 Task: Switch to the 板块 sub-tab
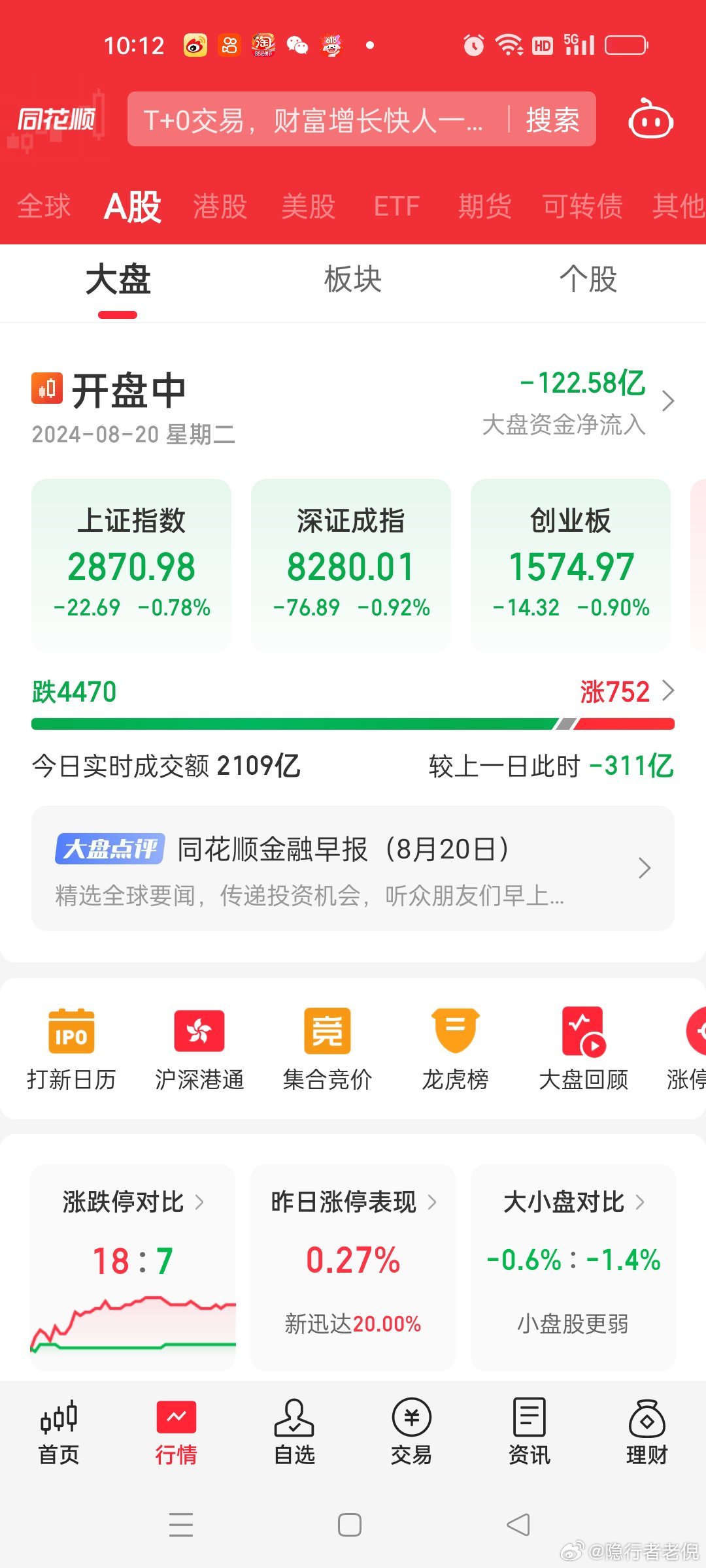(x=353, y=280)
